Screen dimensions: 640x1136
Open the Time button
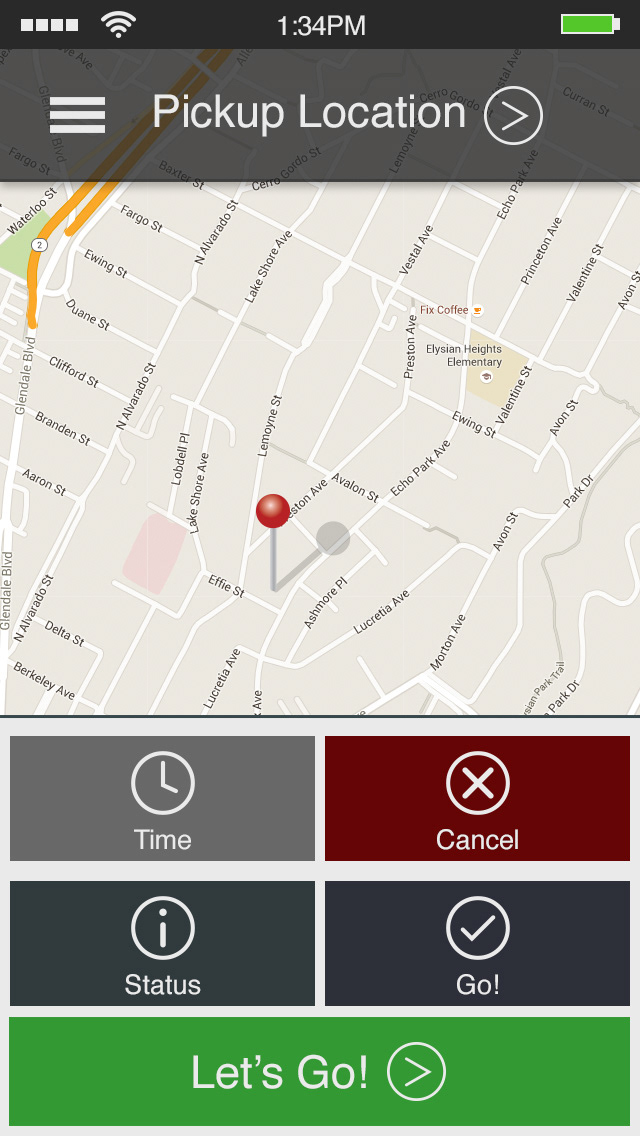coord(162,798)
